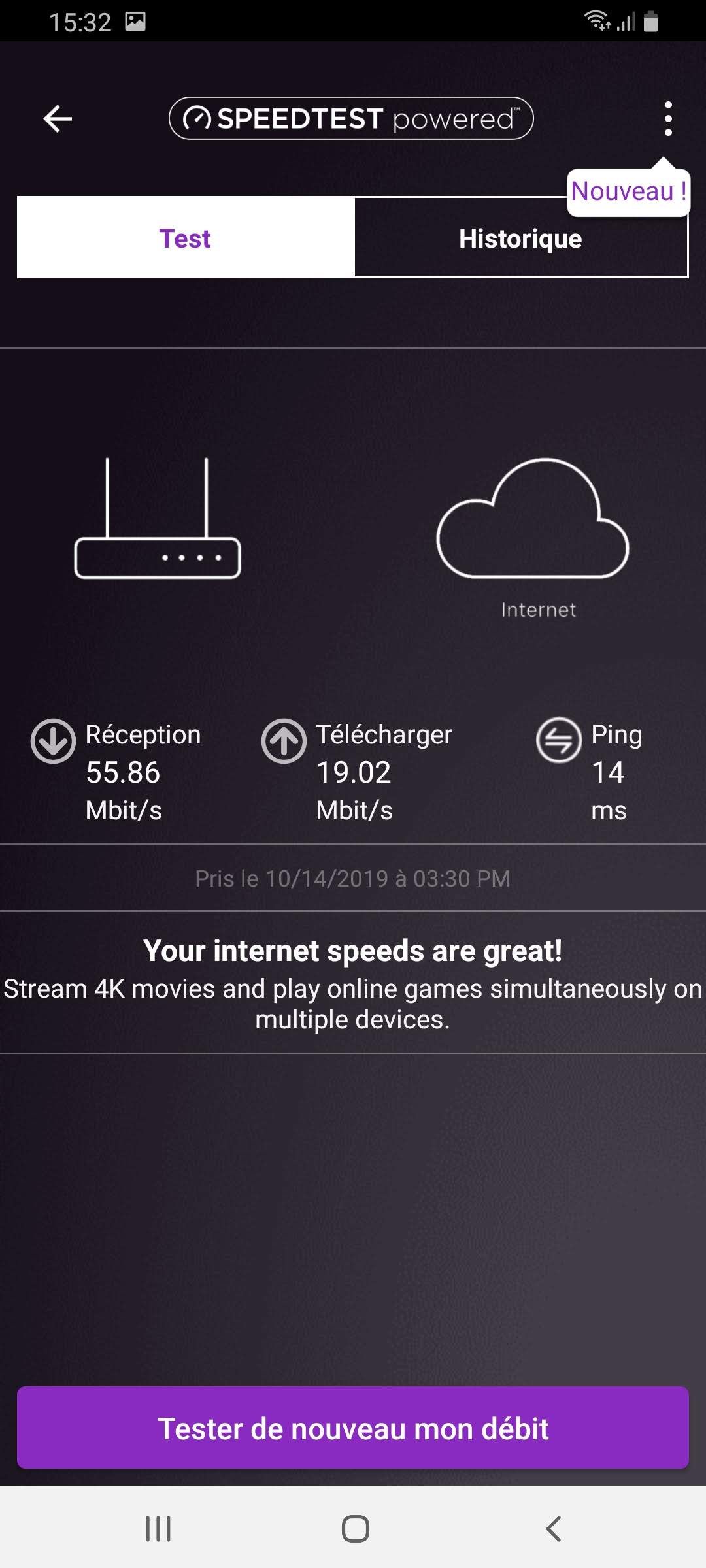Open the three-dot overflow menu
Image resolution: width=706 pixels, height=1568 pixels.
pyautogui.click(x=667, y=119)
